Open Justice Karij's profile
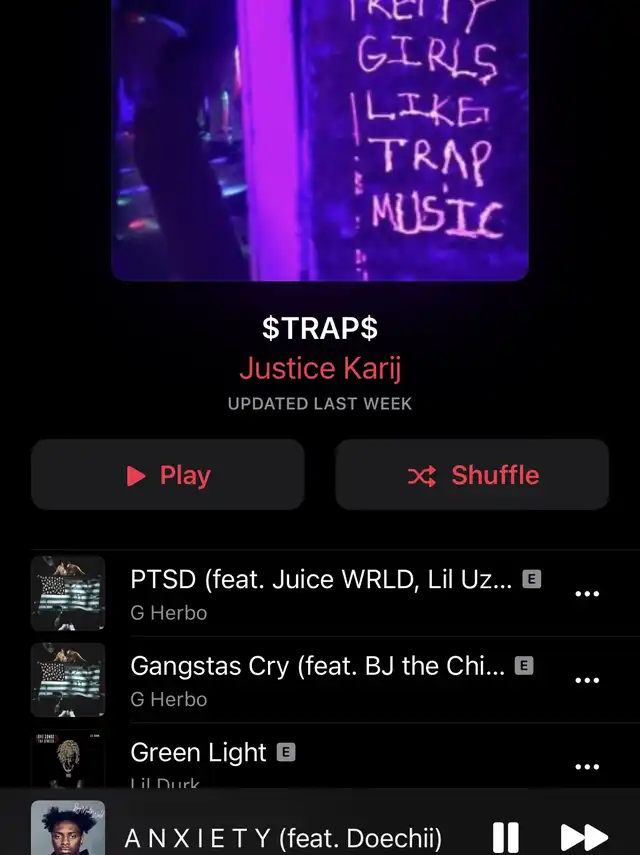 coord(320,368)
